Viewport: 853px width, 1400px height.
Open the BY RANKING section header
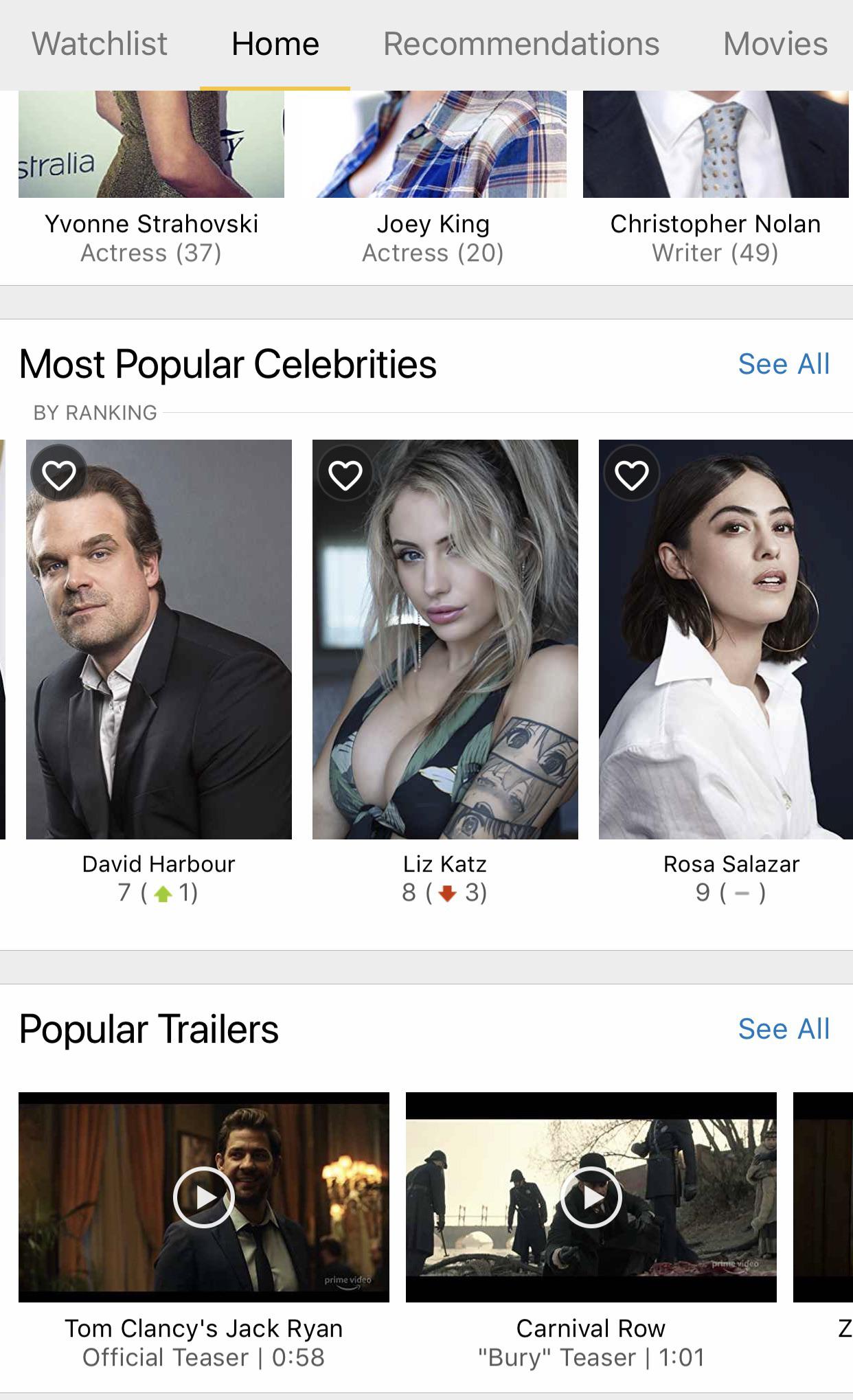pos(95,412)
